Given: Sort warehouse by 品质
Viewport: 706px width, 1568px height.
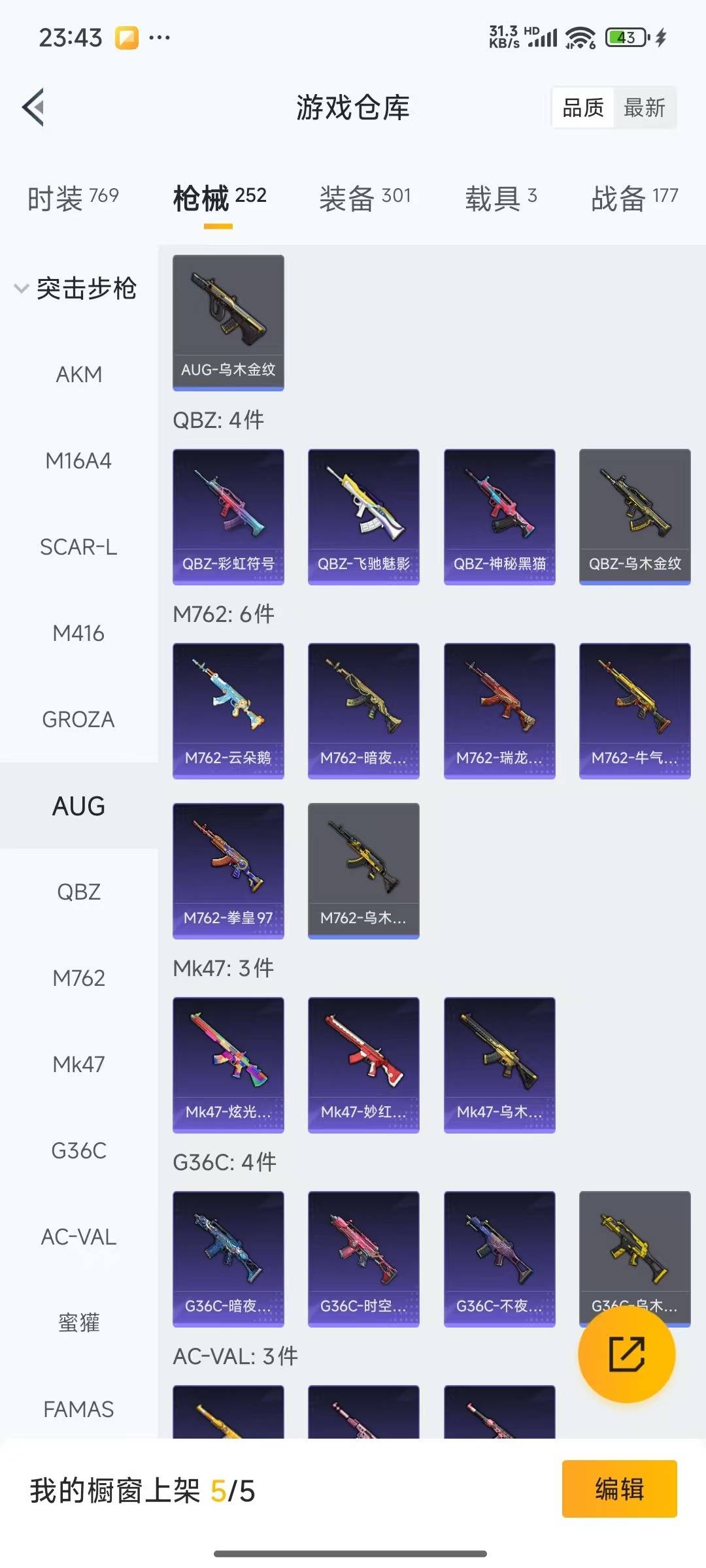Looking at the screenshot, I should pyautogui.click(x=583, y=108).
